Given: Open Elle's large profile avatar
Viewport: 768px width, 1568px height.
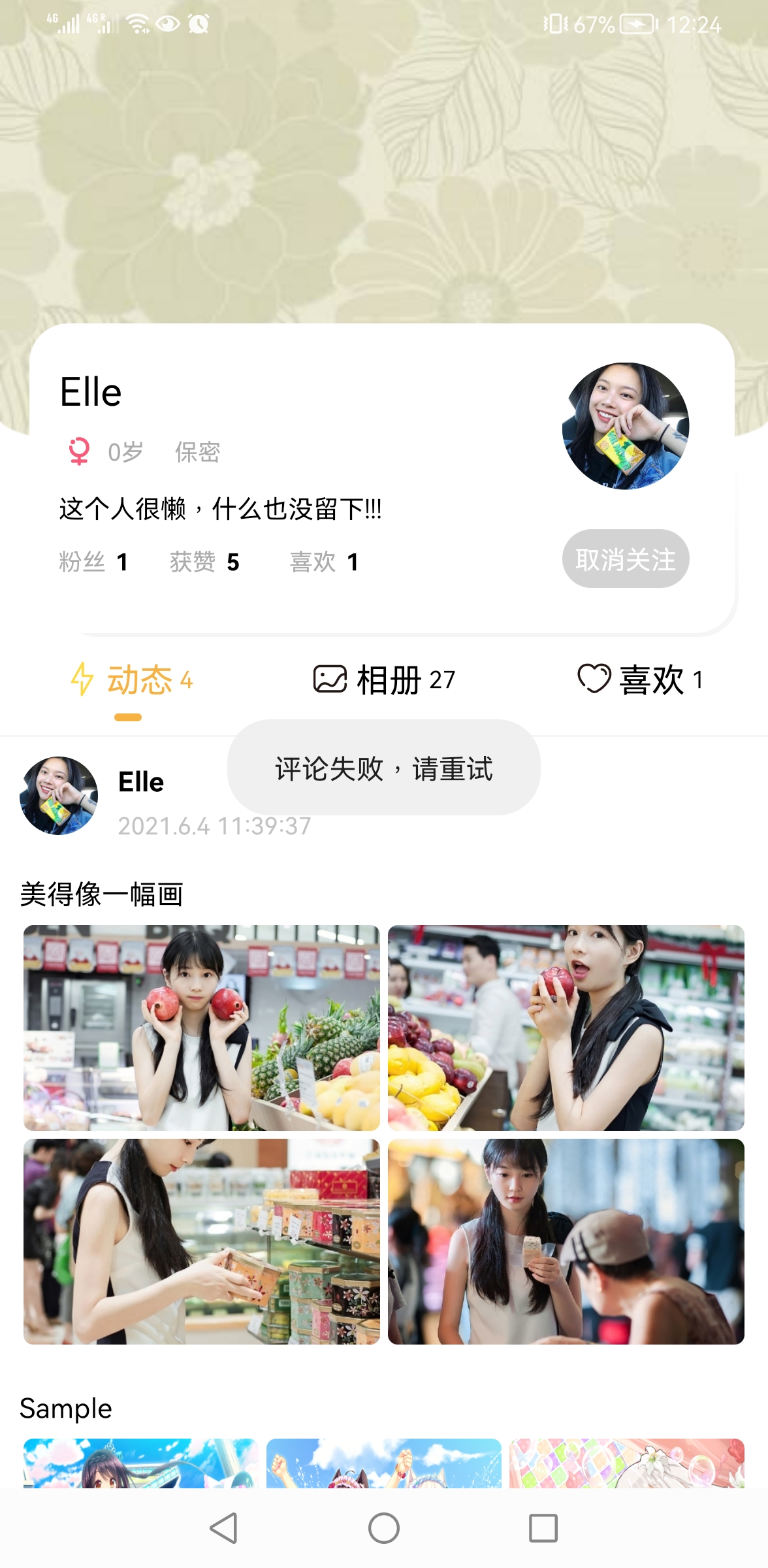Looking at the screenshot, I should pos(626,426).
